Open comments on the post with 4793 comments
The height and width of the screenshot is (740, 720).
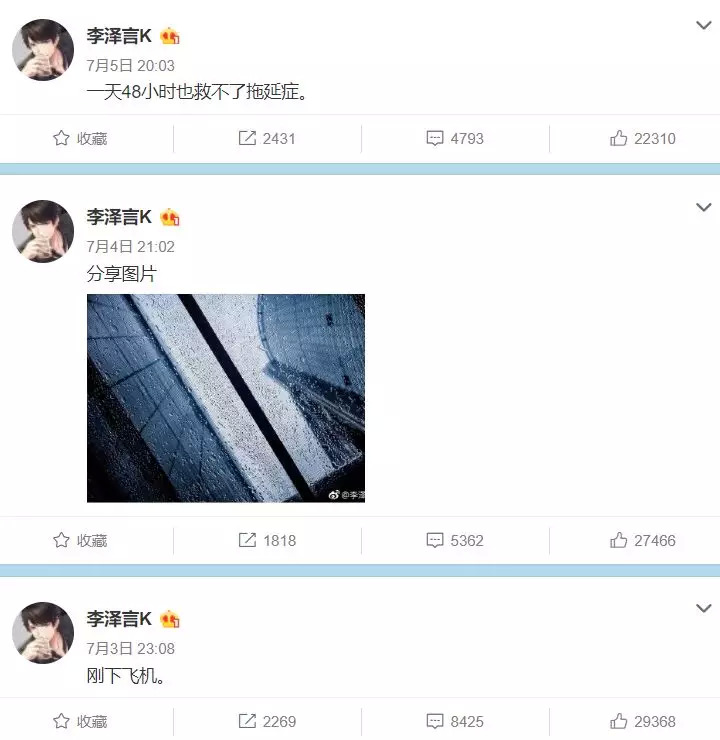(454, 139)
